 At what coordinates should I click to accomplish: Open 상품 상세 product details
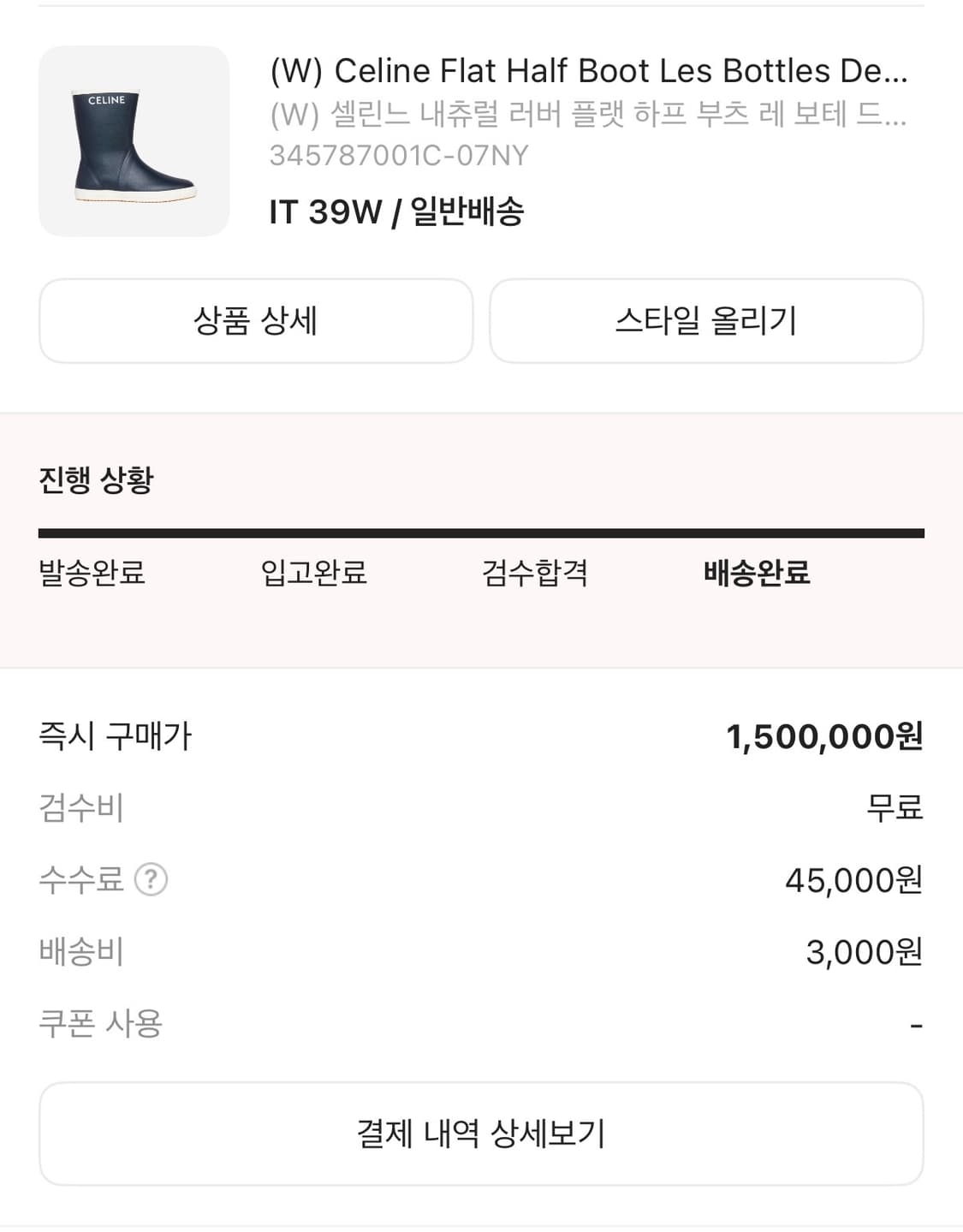(x=254, y=320)
